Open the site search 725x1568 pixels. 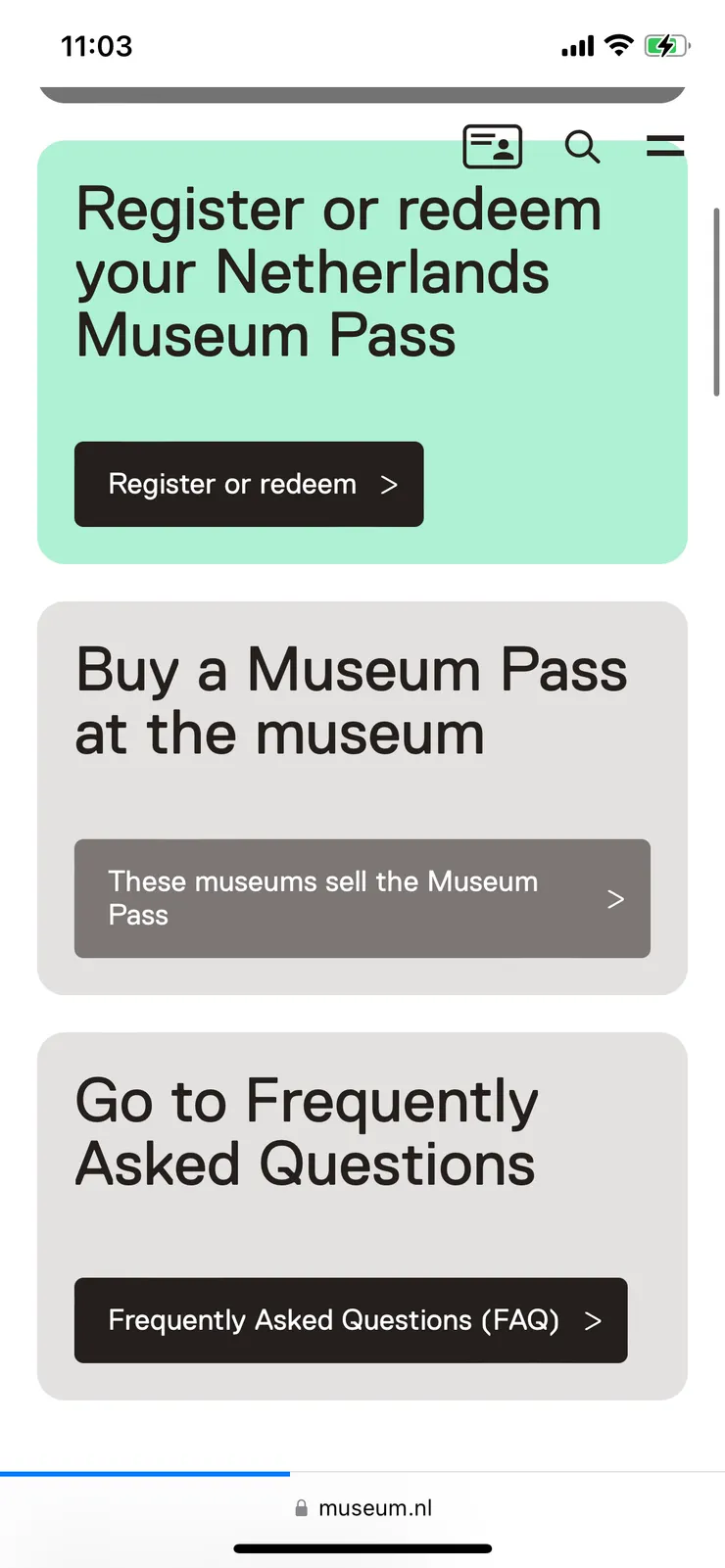582,147
